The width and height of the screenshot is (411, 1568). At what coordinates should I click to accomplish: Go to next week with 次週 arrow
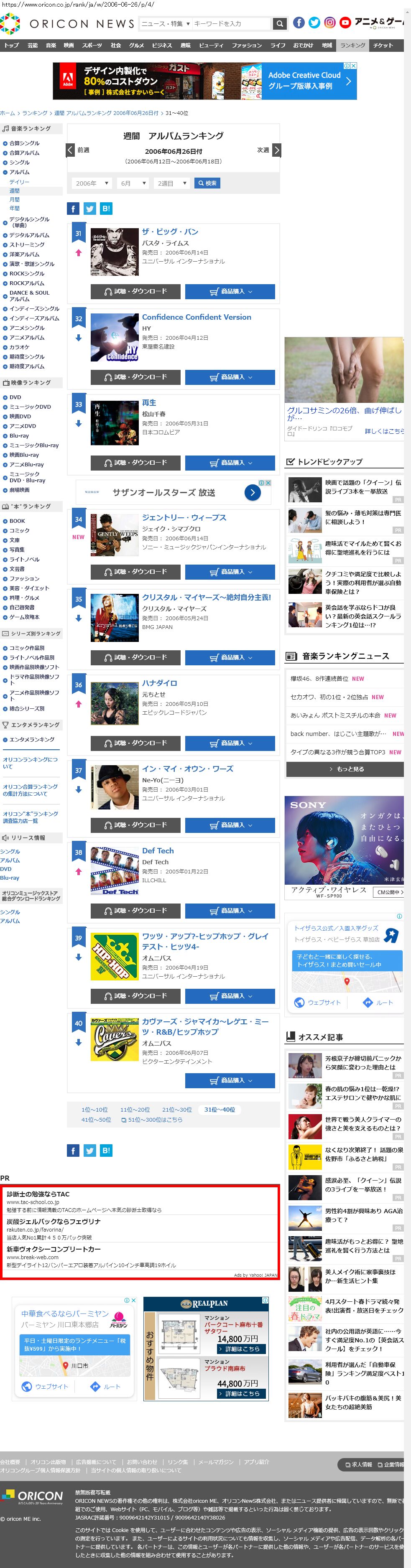coord(276,150)
